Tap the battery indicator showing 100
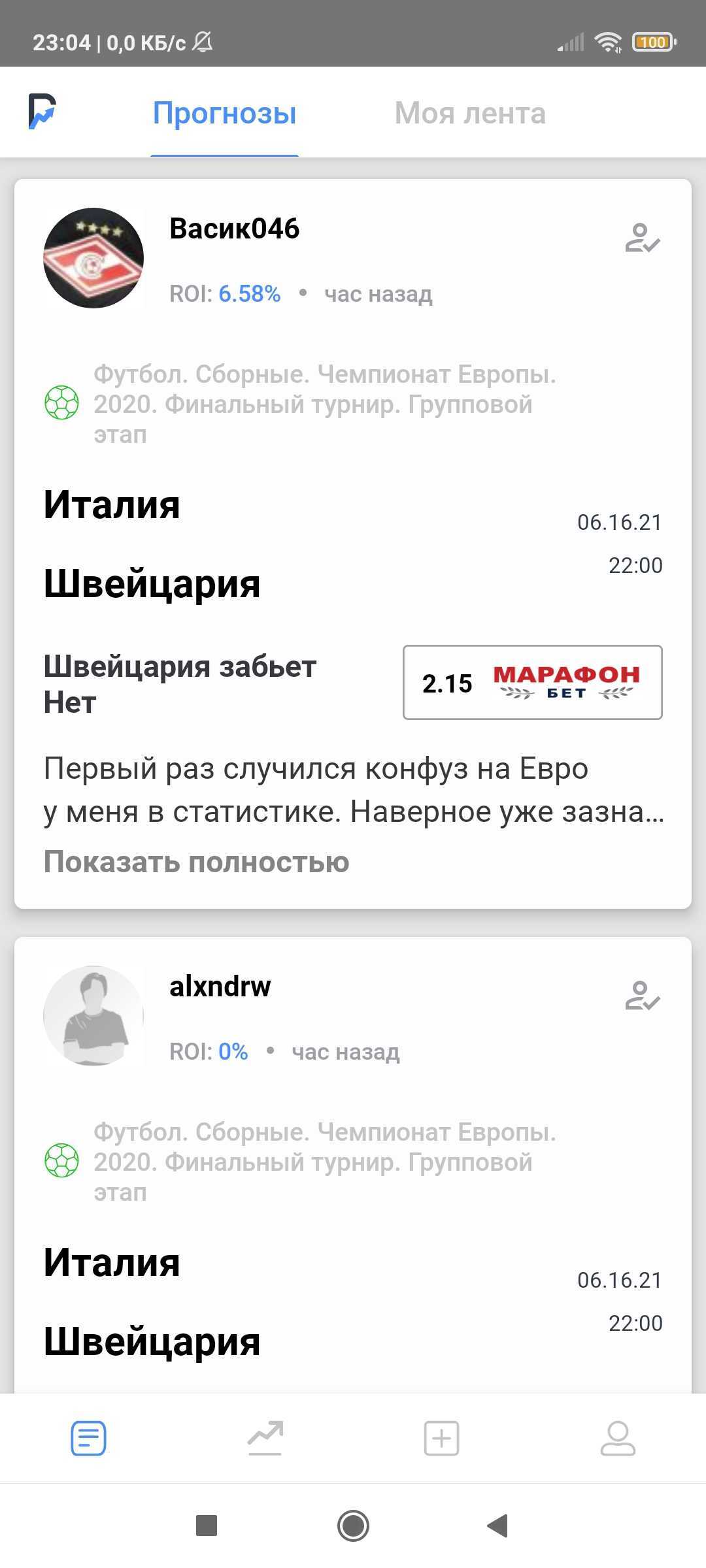The width and height of the screenshot is (706, 1568). coord(652,41)
